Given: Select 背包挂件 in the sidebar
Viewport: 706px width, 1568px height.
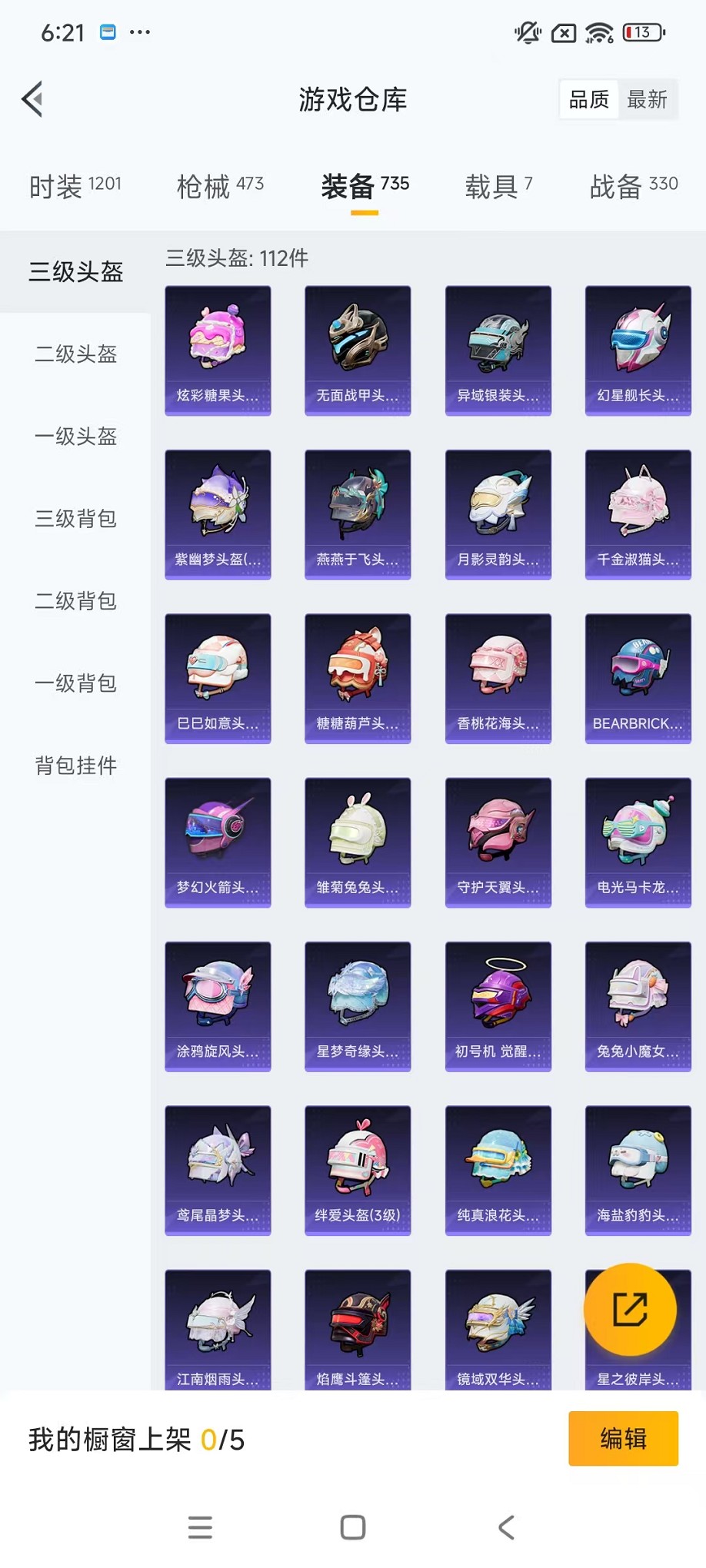Looking at the screenshot, I should 74,766.
